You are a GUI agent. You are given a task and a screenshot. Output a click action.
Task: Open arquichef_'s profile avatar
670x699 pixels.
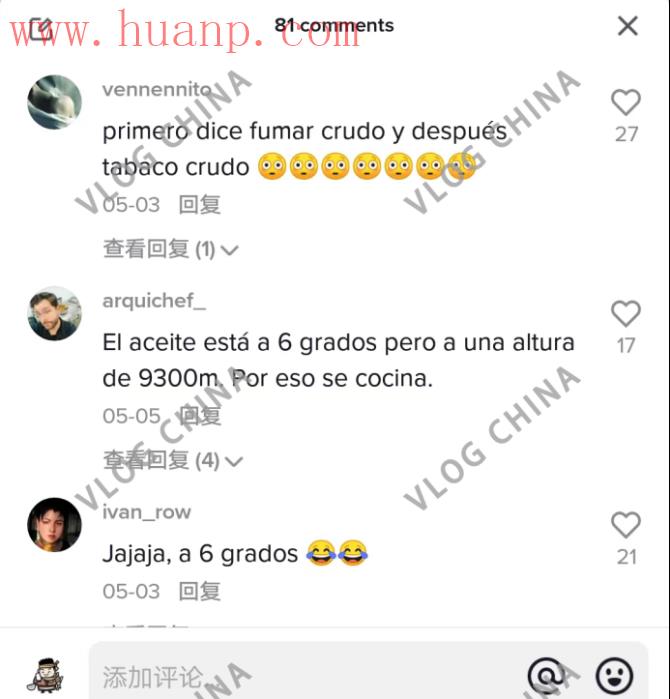pos(54,314)
